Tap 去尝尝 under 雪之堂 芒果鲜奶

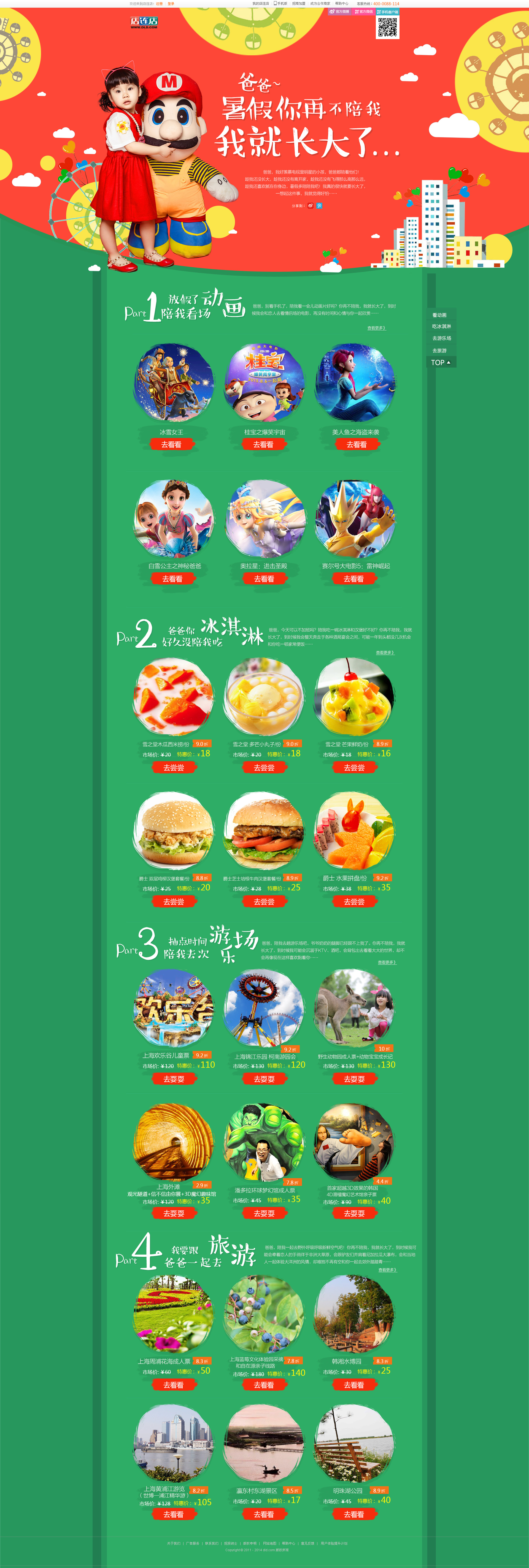(x=354, y=768)
